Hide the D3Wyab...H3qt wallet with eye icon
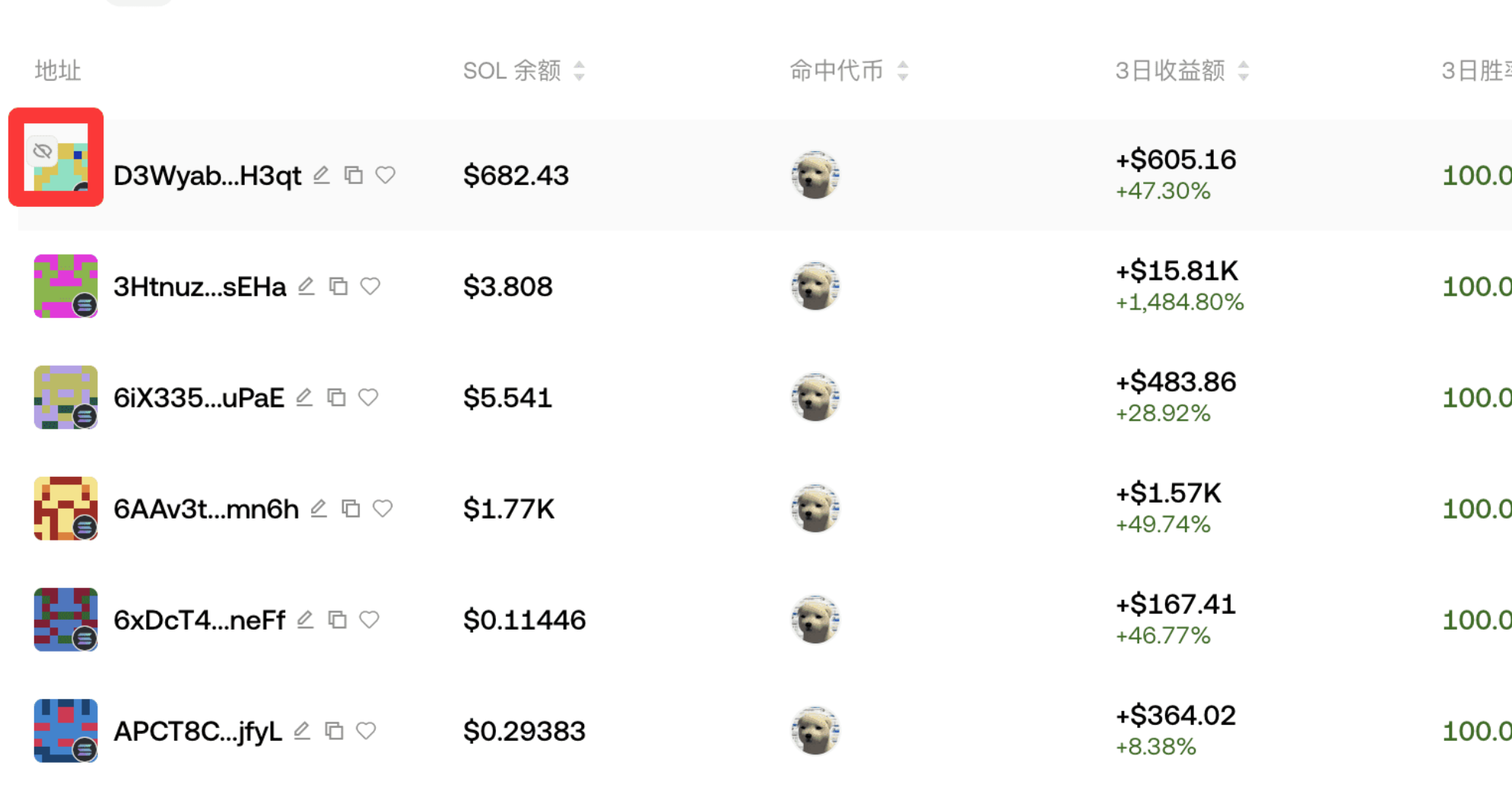Screen dimensions: 1512x800 point(43,151)
